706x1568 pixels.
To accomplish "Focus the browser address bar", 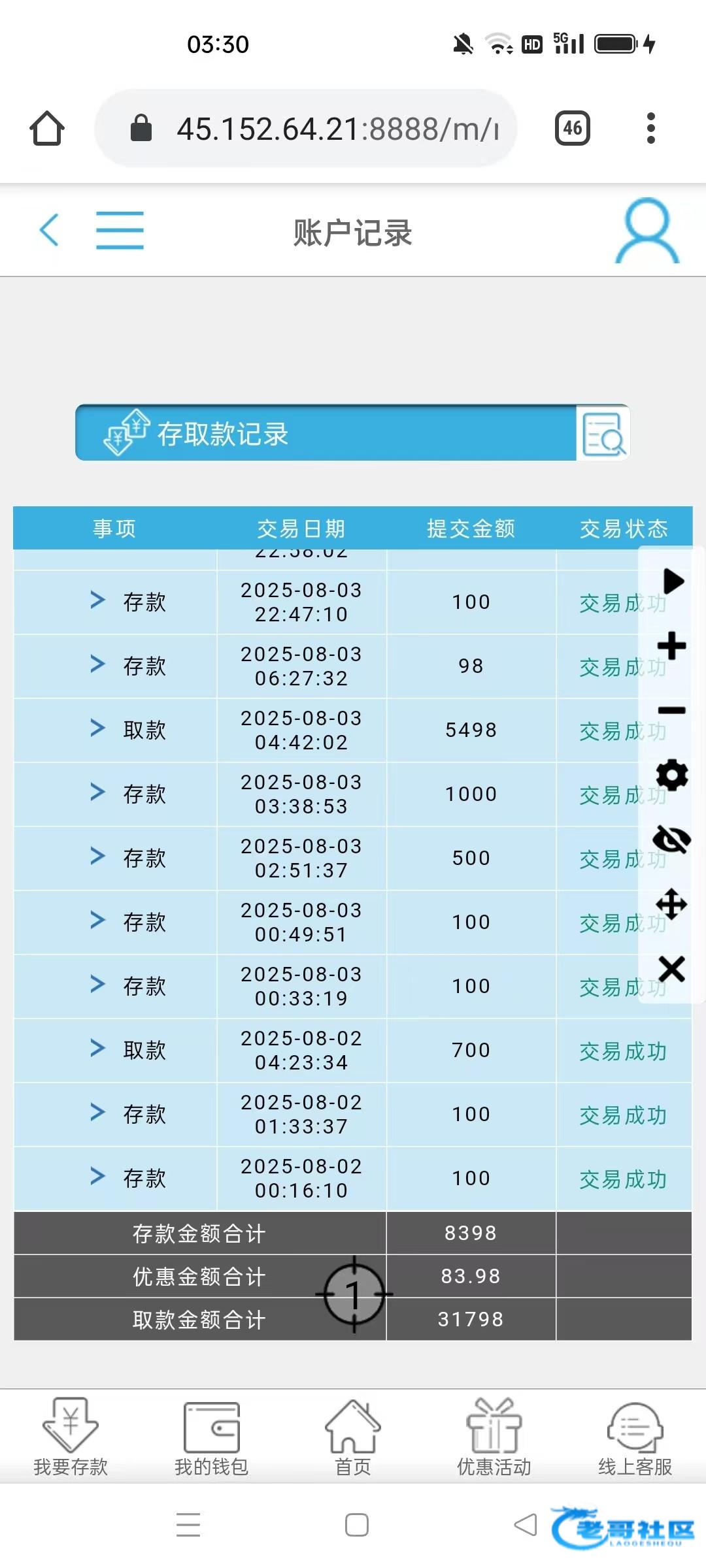I will [x=314, y=129].
